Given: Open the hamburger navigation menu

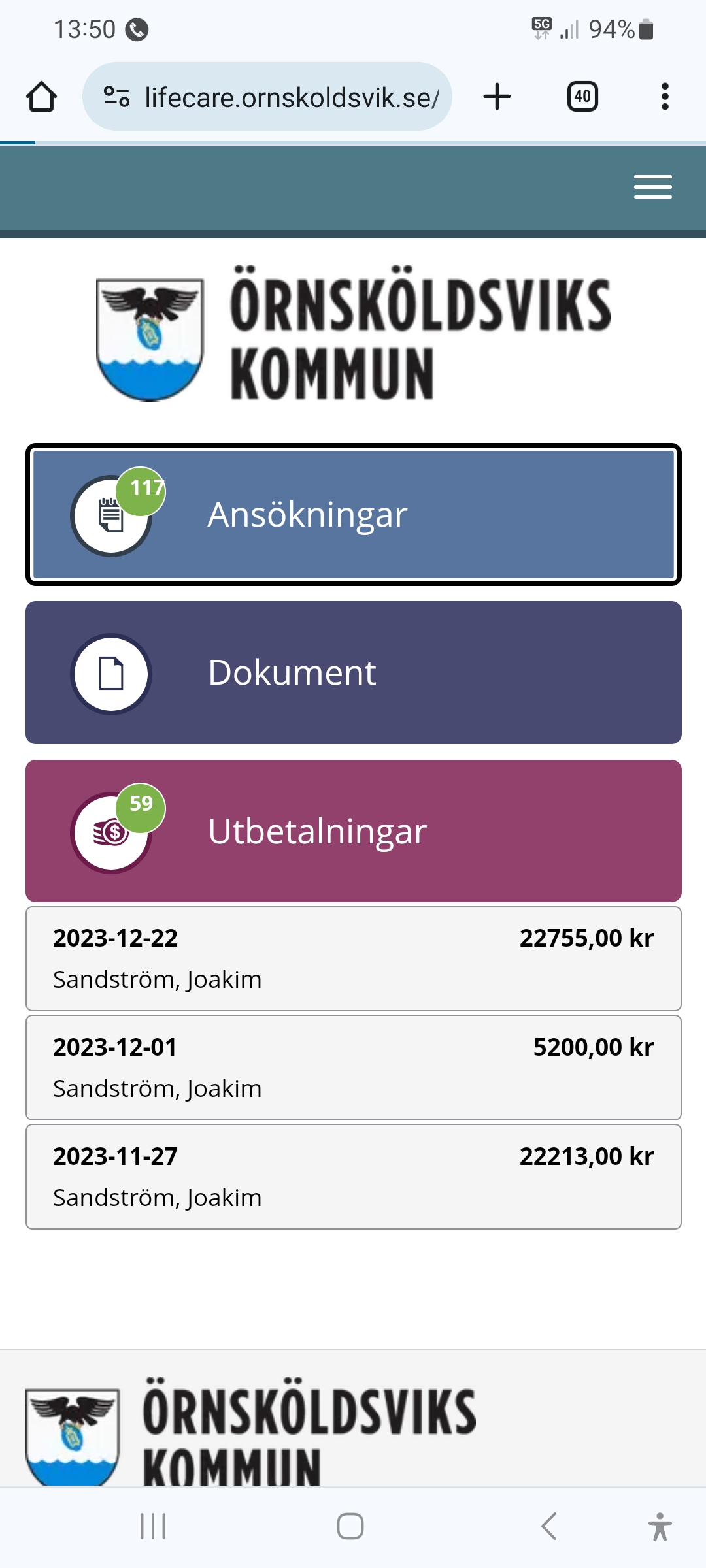Looking at the screenshot, I should [652, 187].
